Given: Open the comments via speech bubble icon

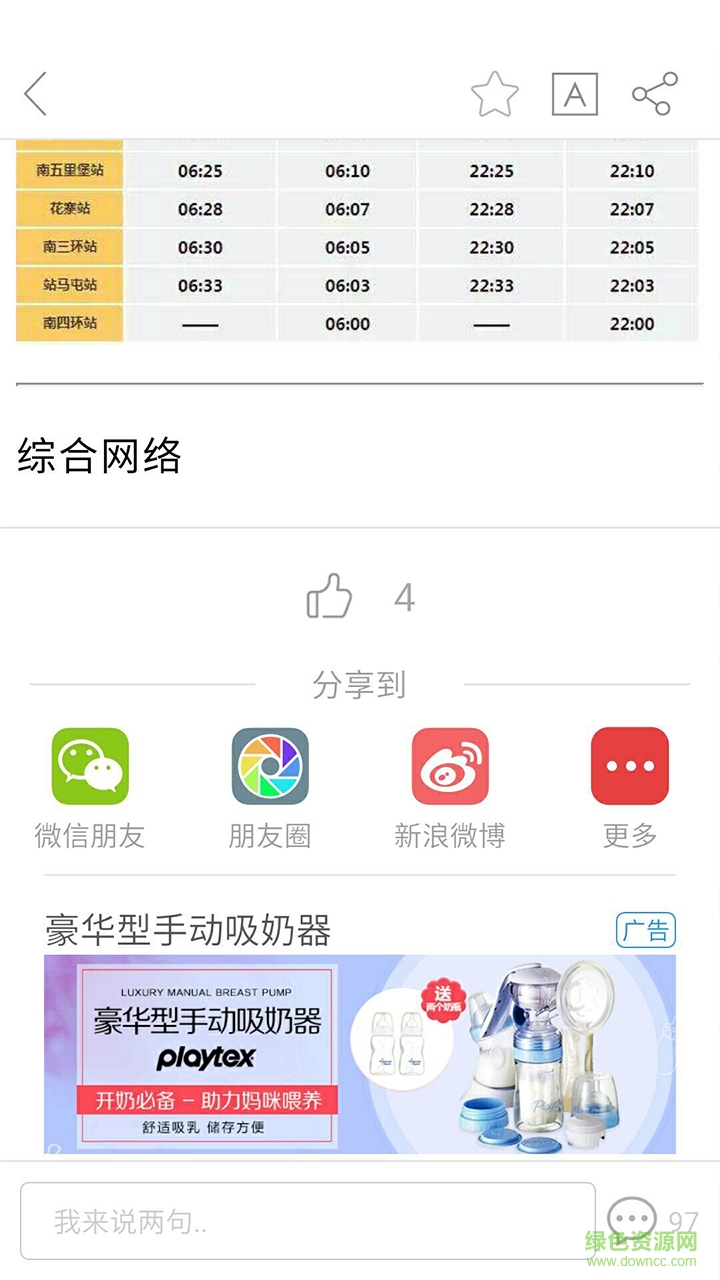Looking at the screenshot, I should pyautogui.click(x=633, y=1218).
